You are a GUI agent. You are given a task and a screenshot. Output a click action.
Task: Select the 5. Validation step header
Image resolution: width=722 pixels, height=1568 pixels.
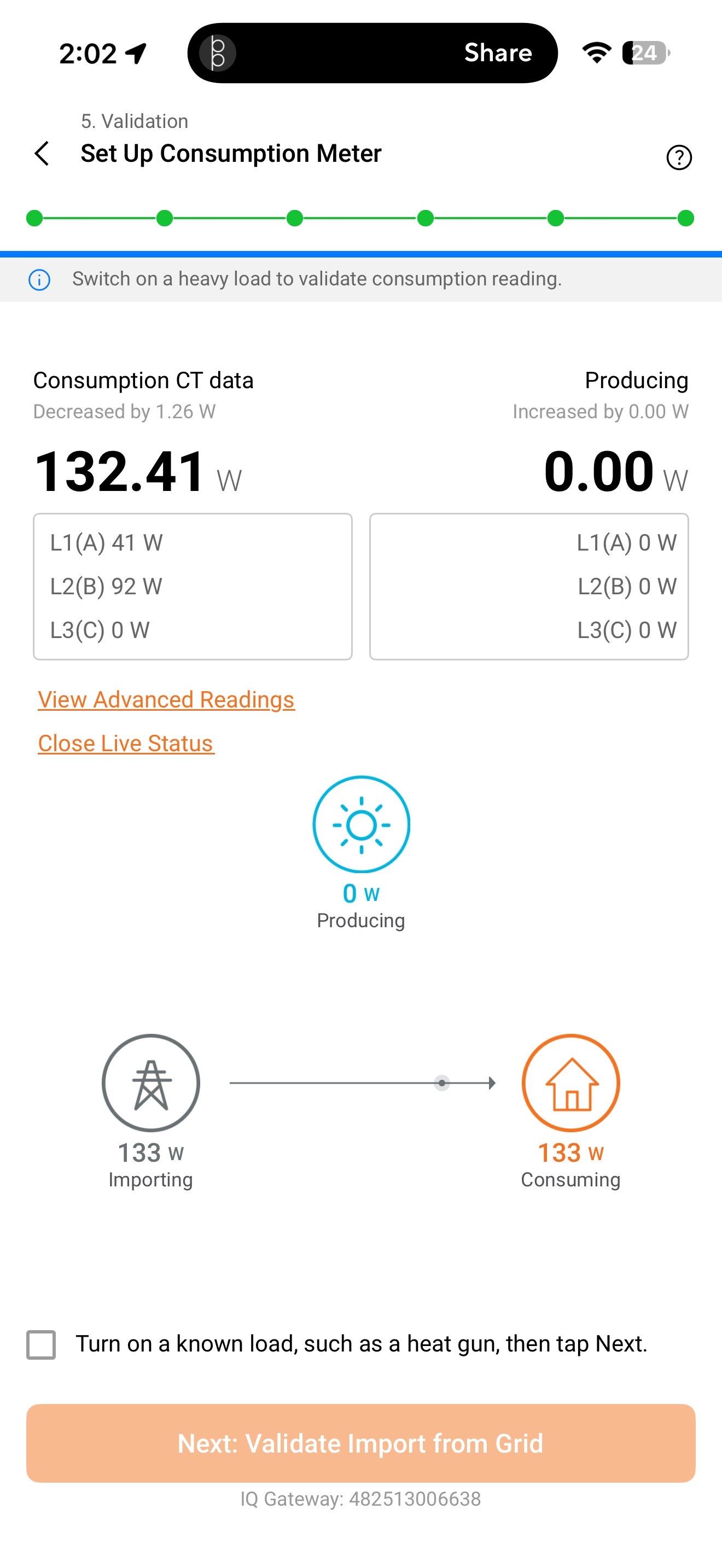134,121
